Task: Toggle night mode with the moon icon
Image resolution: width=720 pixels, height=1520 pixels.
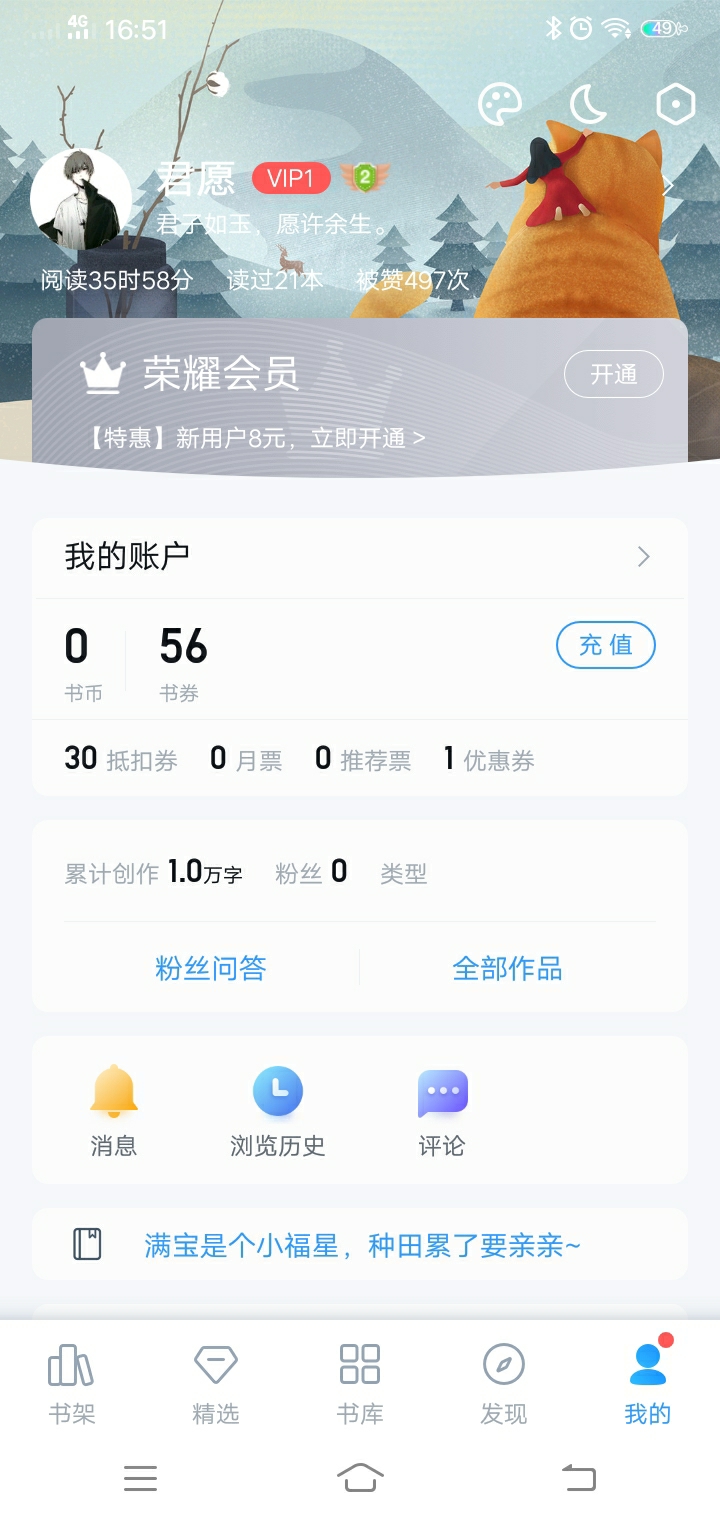Action: tap(588, 104)
